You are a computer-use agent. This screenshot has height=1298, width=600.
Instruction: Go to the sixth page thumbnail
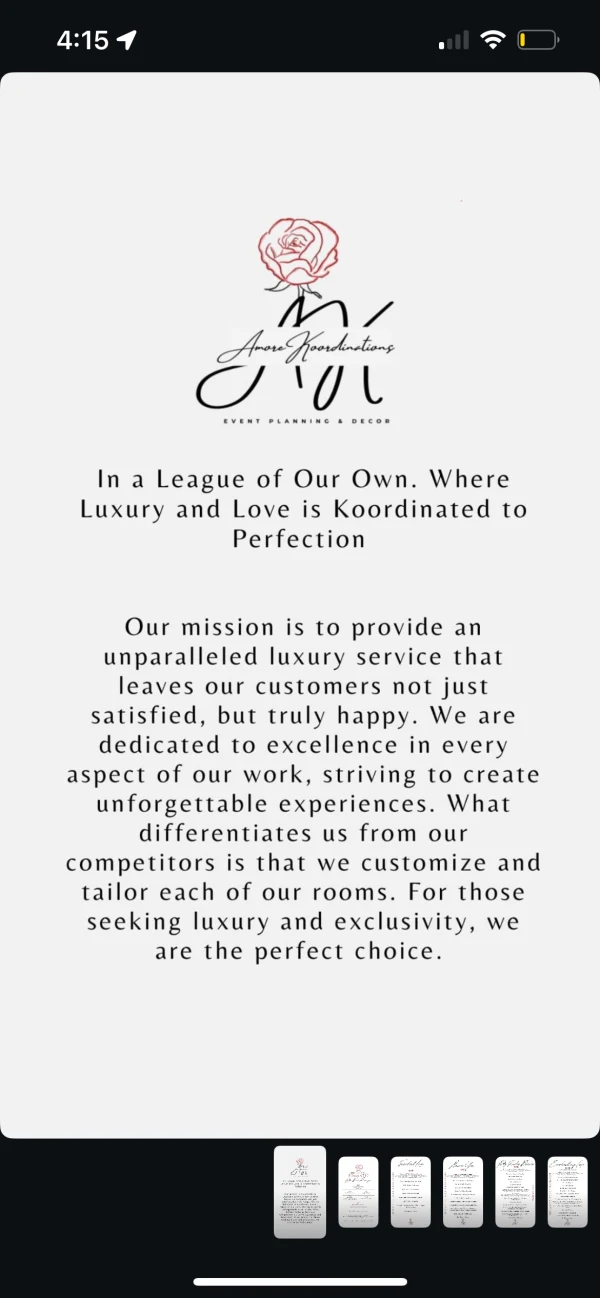[567, 1192]
